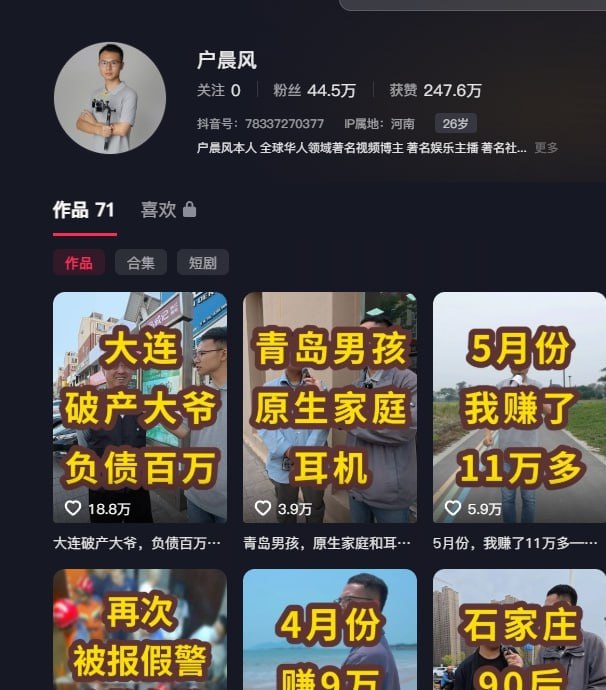This screenshot has width=606, height=690.
Task: Play the 4月份 earnings video
Action: (330, 630)
